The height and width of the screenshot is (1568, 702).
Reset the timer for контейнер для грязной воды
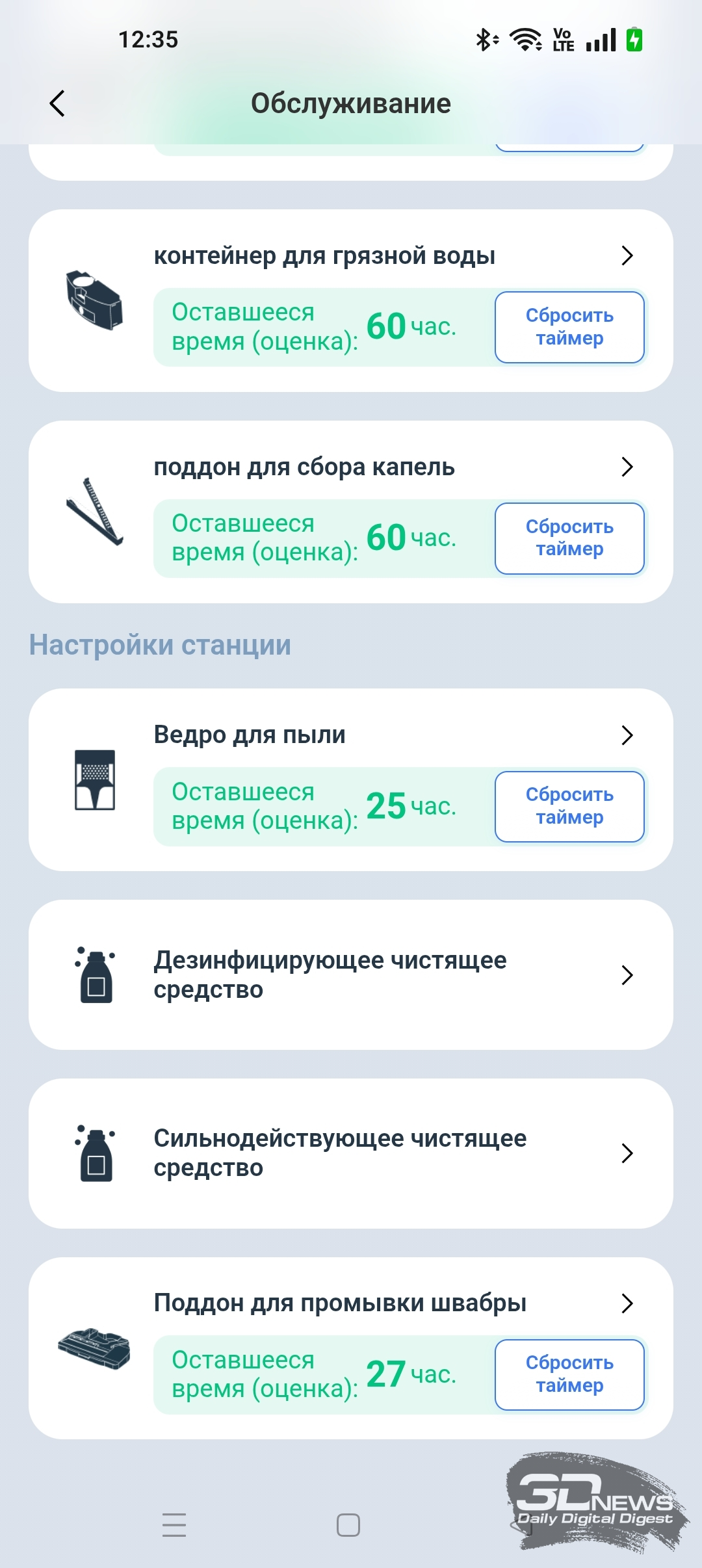tap(569, 327)
